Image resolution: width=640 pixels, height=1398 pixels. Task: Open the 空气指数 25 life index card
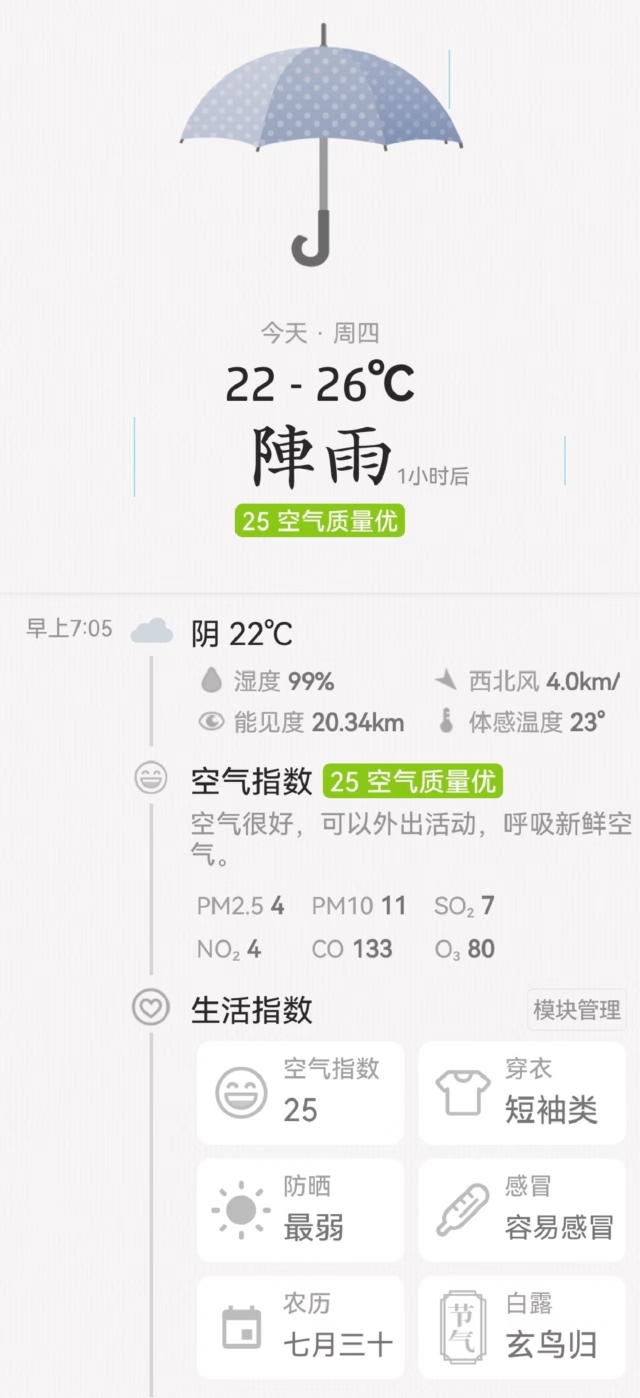pyautogui.click(x=300, y=1092)
